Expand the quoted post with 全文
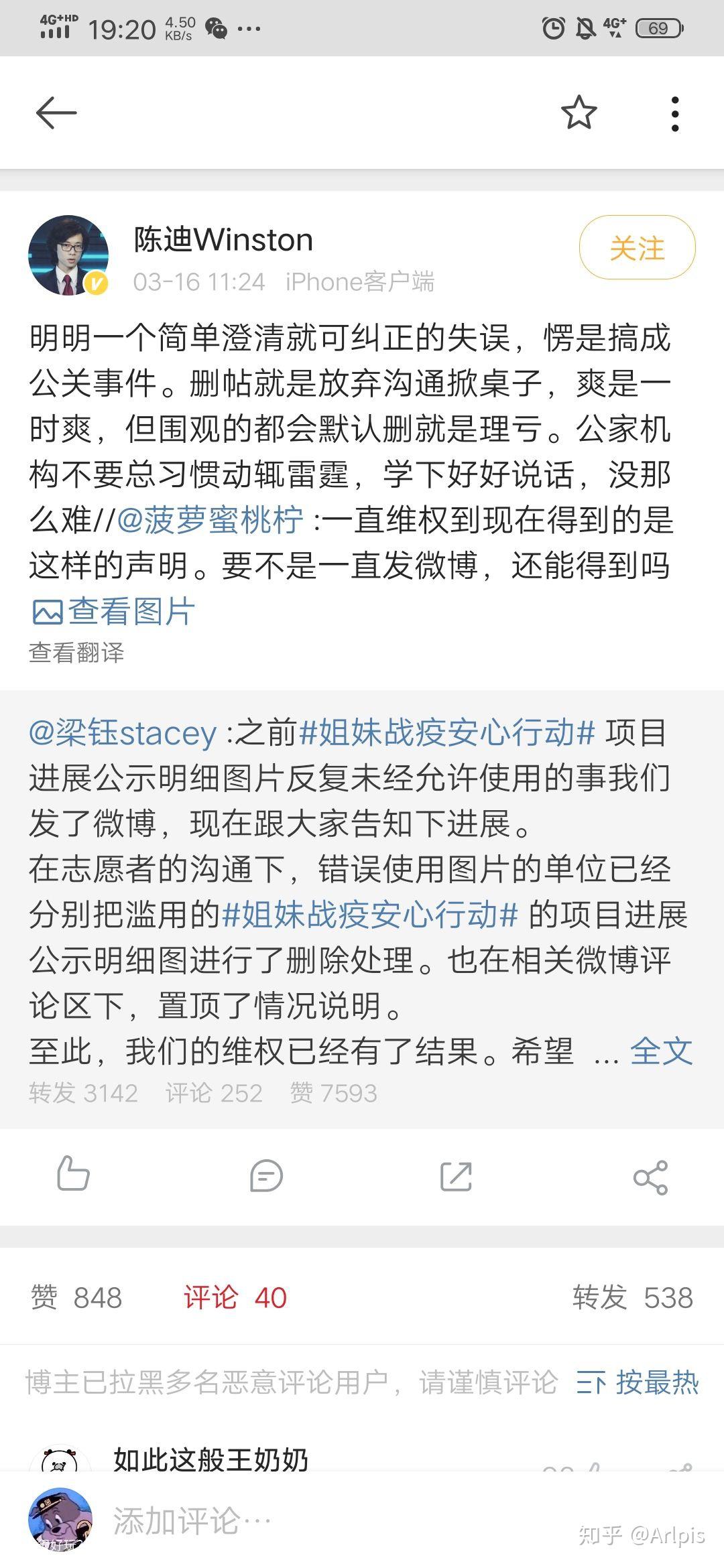The image size is (724, 1568). click(x=660, y=1051)
